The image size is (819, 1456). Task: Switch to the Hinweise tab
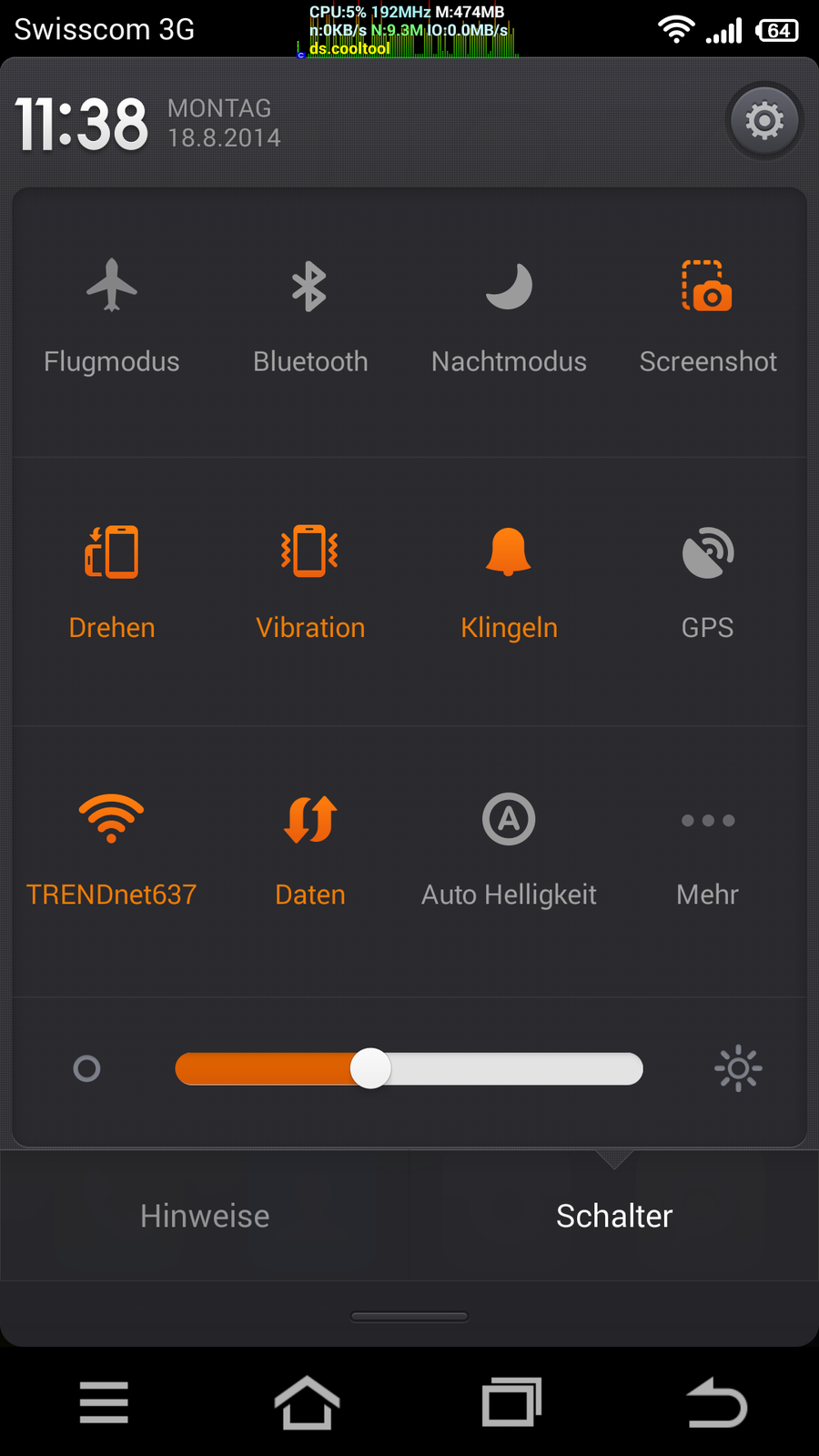(x=205, y=1216)
